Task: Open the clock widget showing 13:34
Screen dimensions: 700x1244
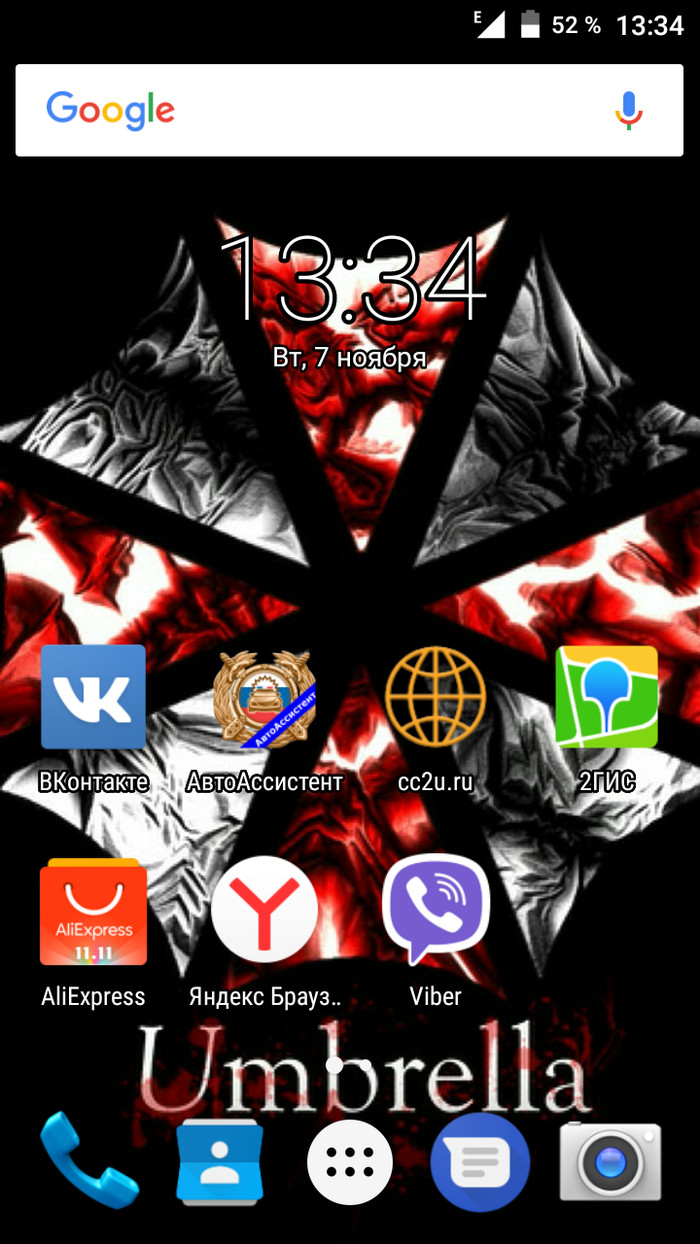Action: click(x=350, y=278)
